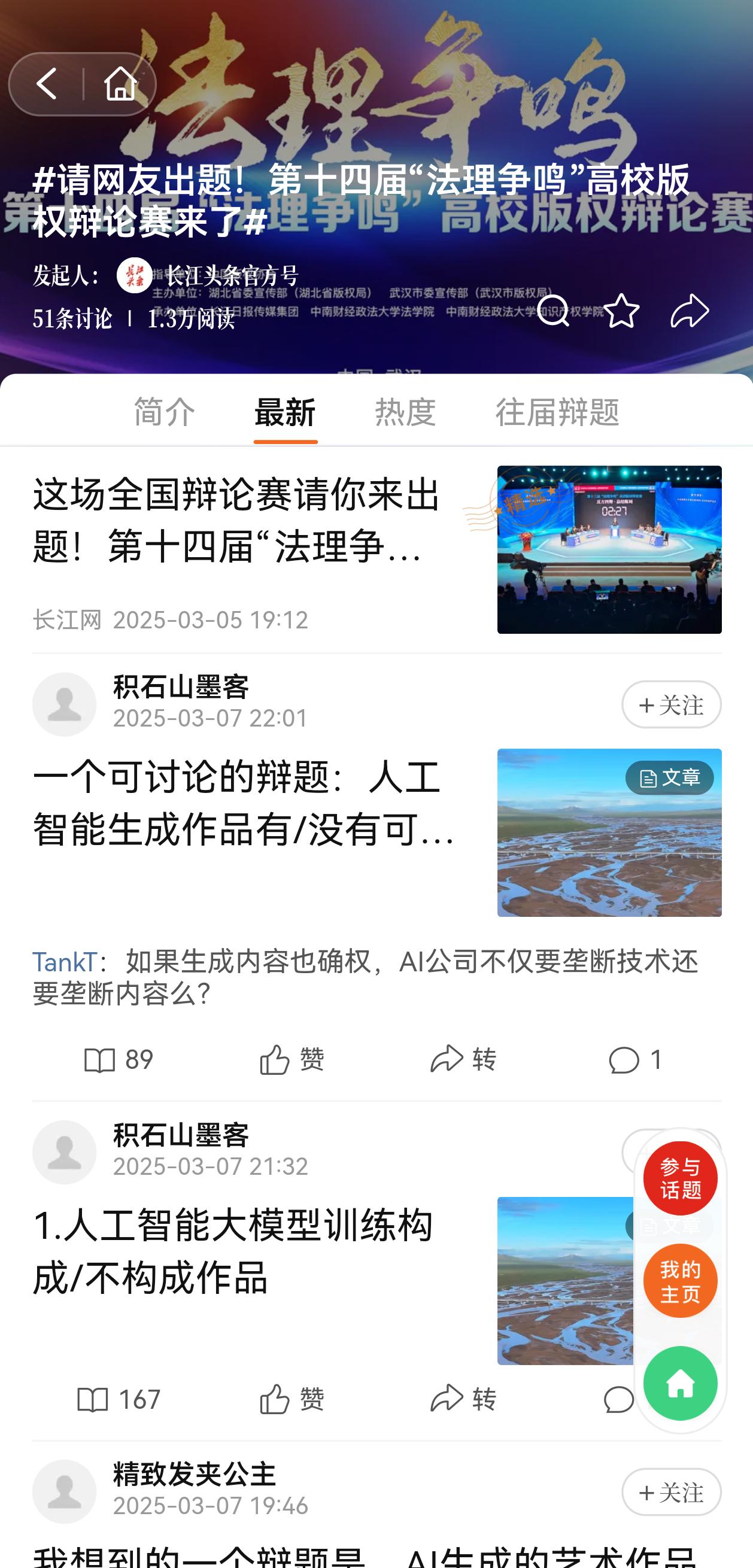Like 积石山墨客's first post via thumbs-up icon
Viewport: 753px width, 1568px height.
click(293, 1060)
